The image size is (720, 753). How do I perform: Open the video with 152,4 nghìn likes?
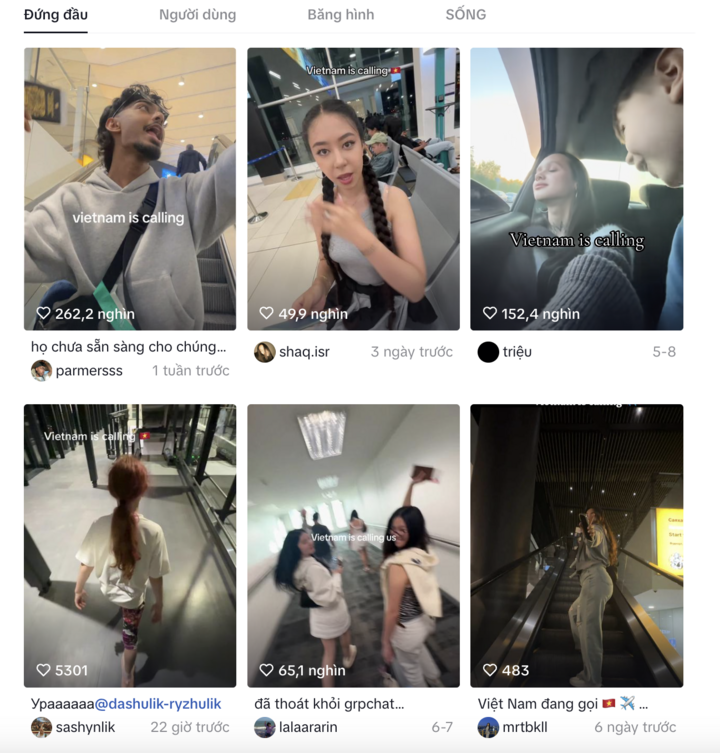pyautogui.click(x=576, y=189)
